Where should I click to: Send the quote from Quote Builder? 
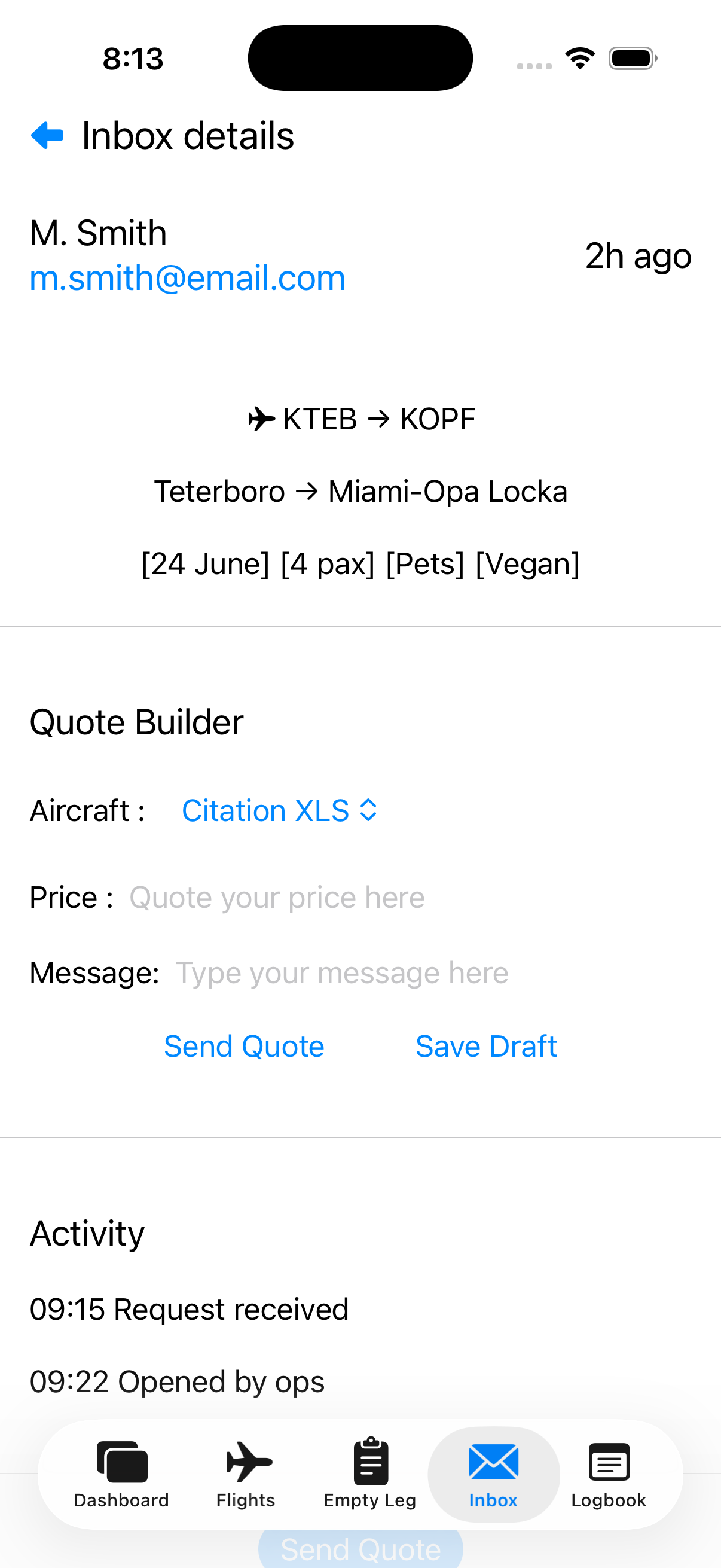pos(244,1047)
